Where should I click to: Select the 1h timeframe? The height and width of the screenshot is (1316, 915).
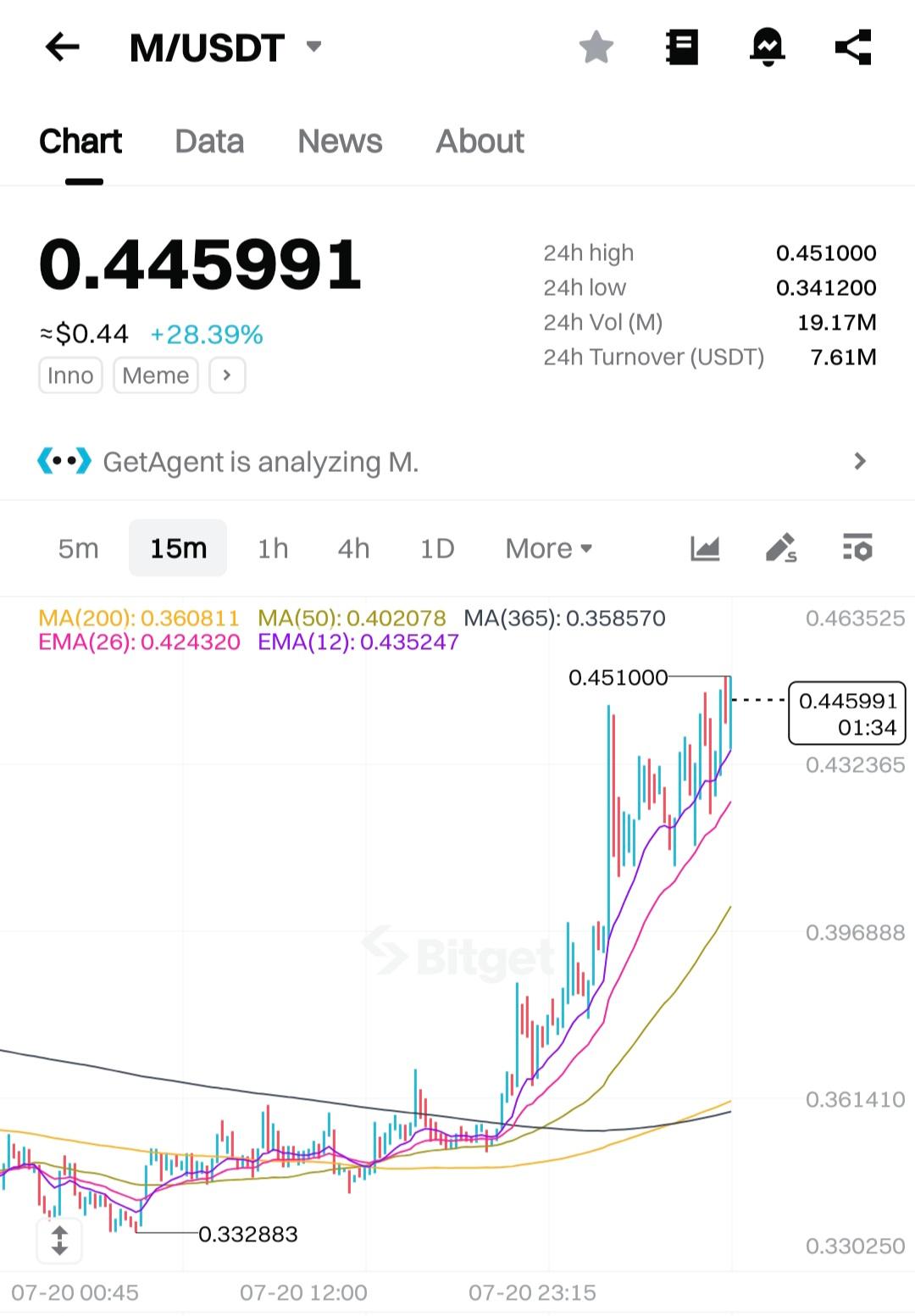click(x=273, y=548)
